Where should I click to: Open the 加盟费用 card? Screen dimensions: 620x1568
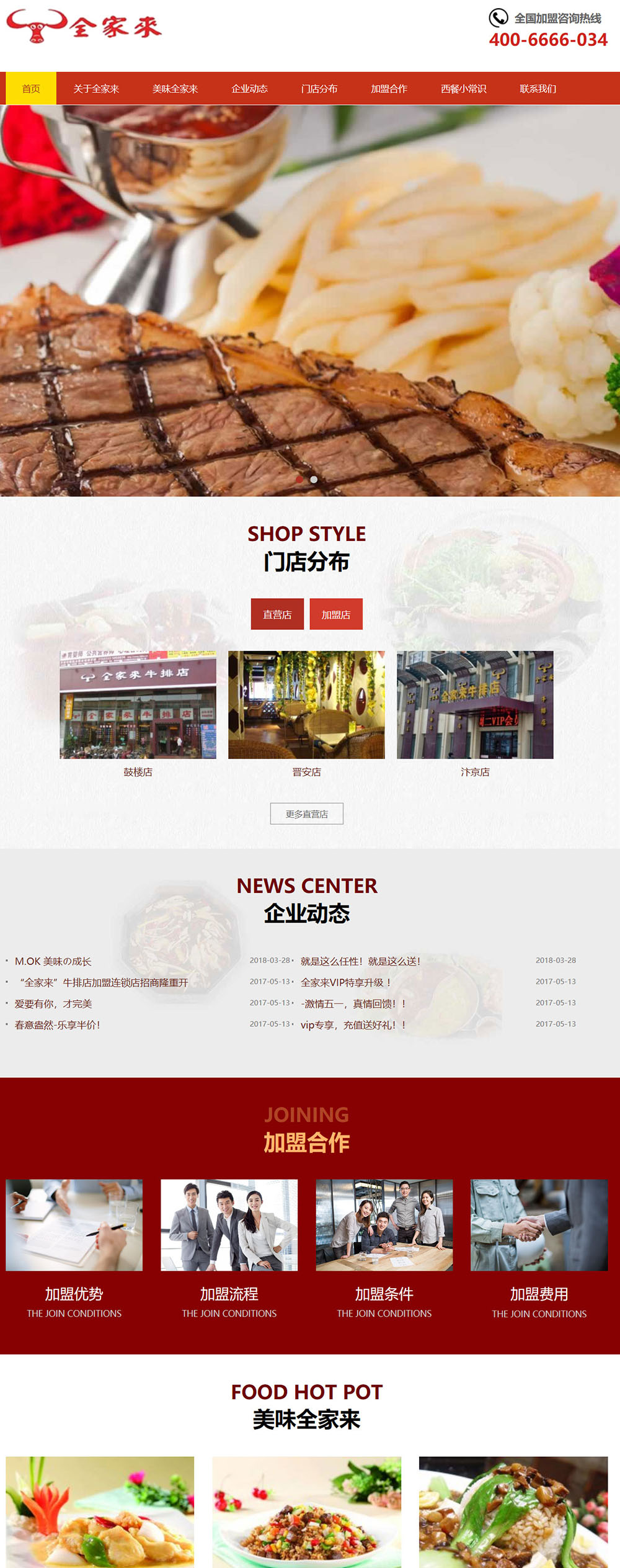tap(539, 1225)
